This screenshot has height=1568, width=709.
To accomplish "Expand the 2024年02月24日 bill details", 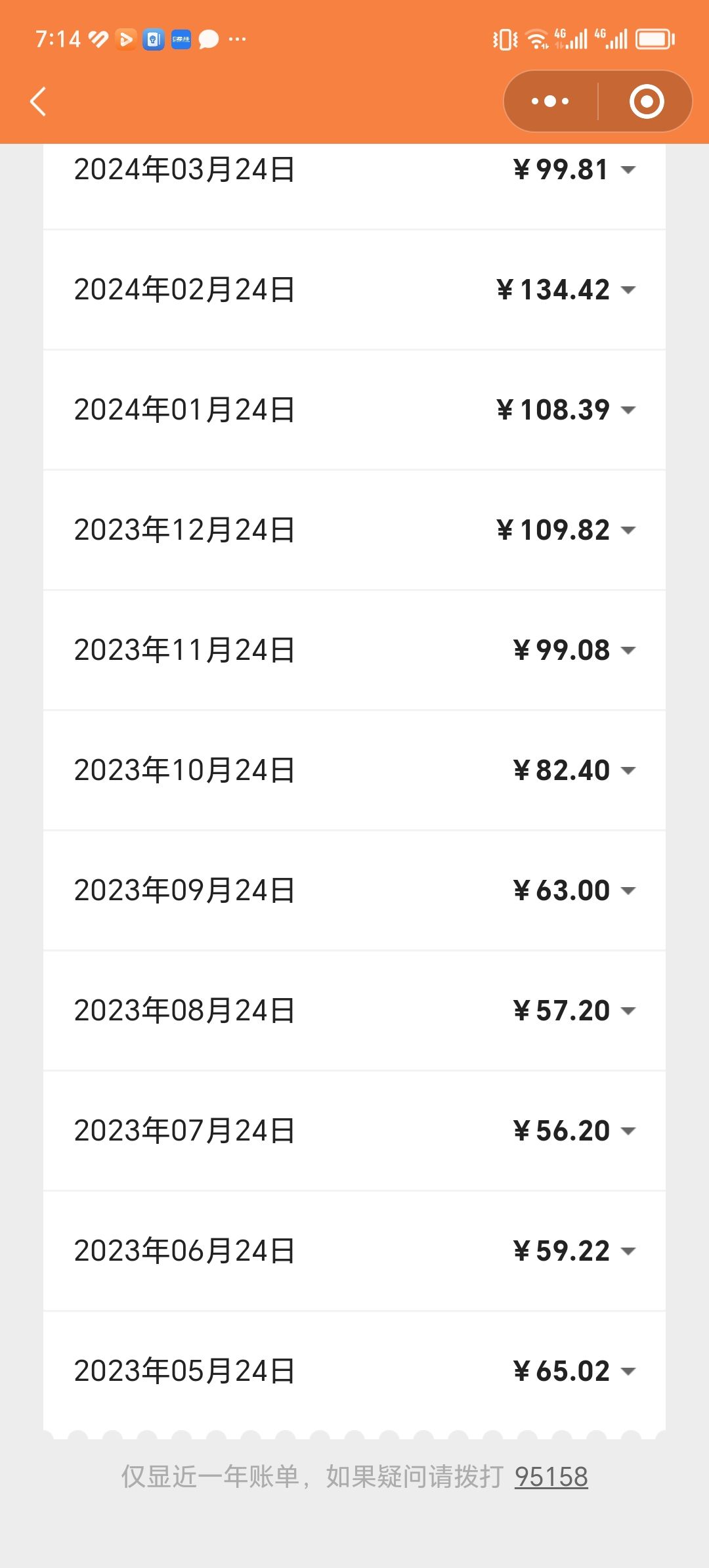I will (354, 290).
